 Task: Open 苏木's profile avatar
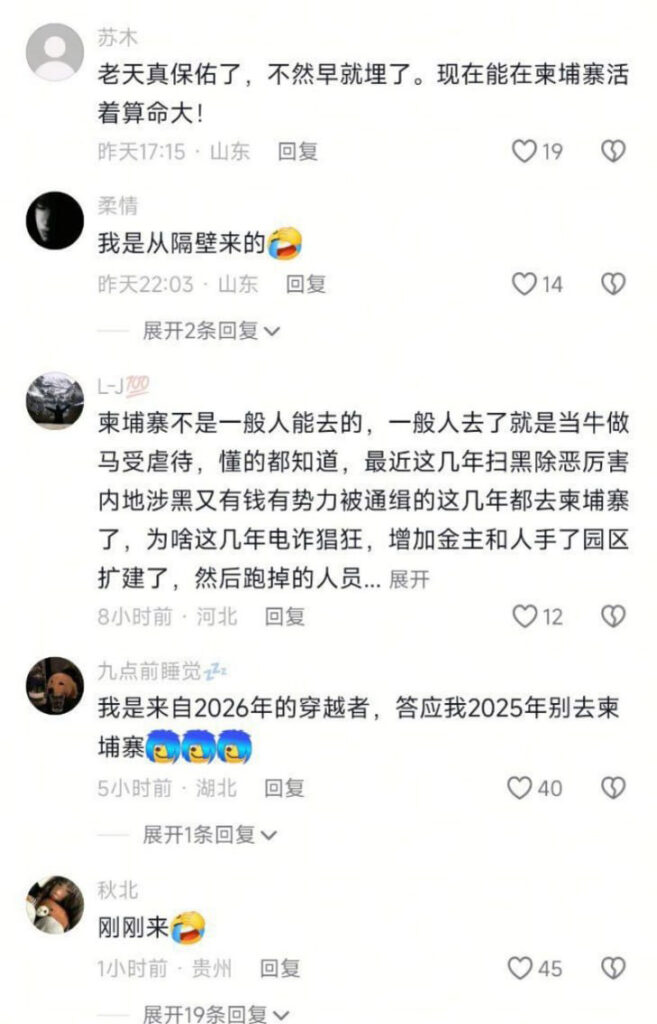tap(54, 52)
